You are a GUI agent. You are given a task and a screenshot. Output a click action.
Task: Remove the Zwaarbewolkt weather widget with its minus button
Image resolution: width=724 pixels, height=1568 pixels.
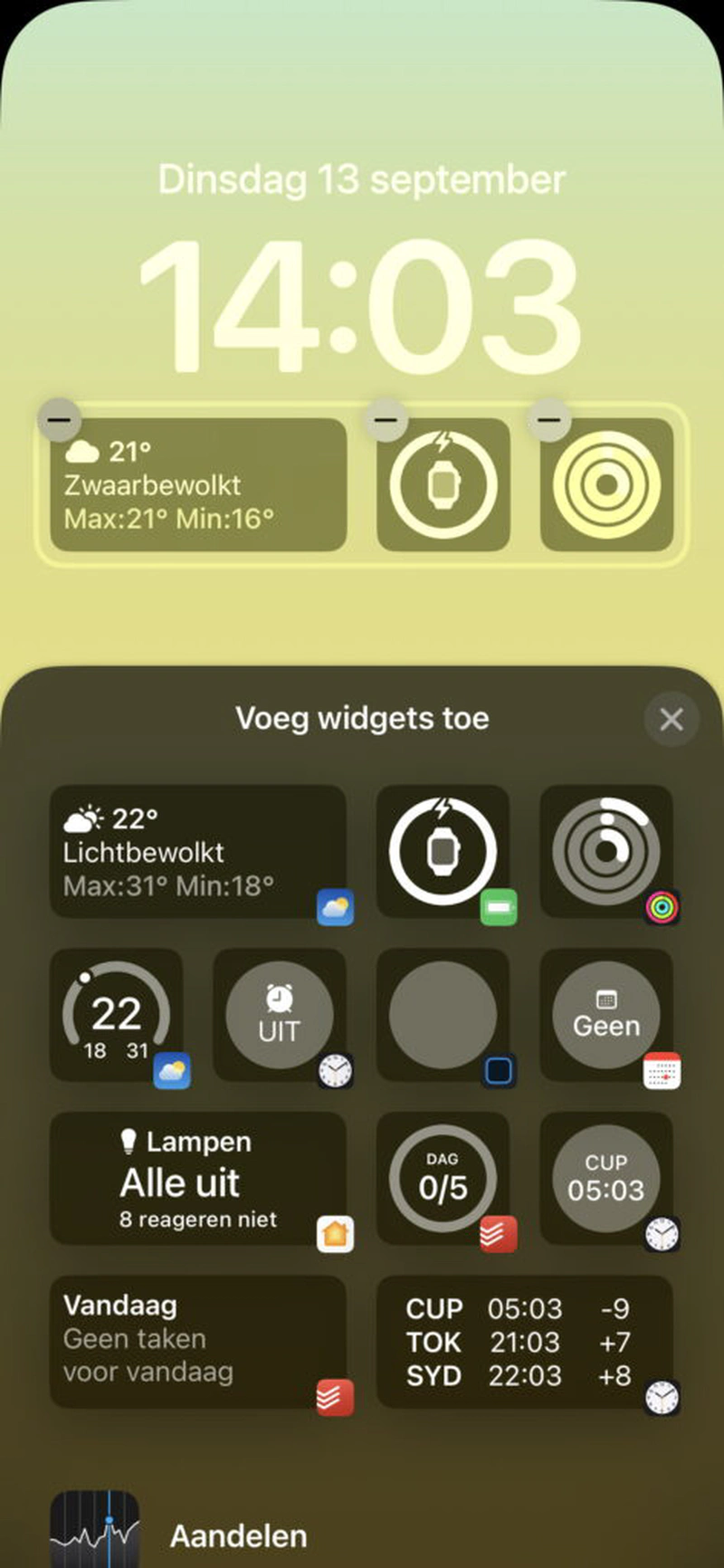pyautogui.click(x=59, y=419)
